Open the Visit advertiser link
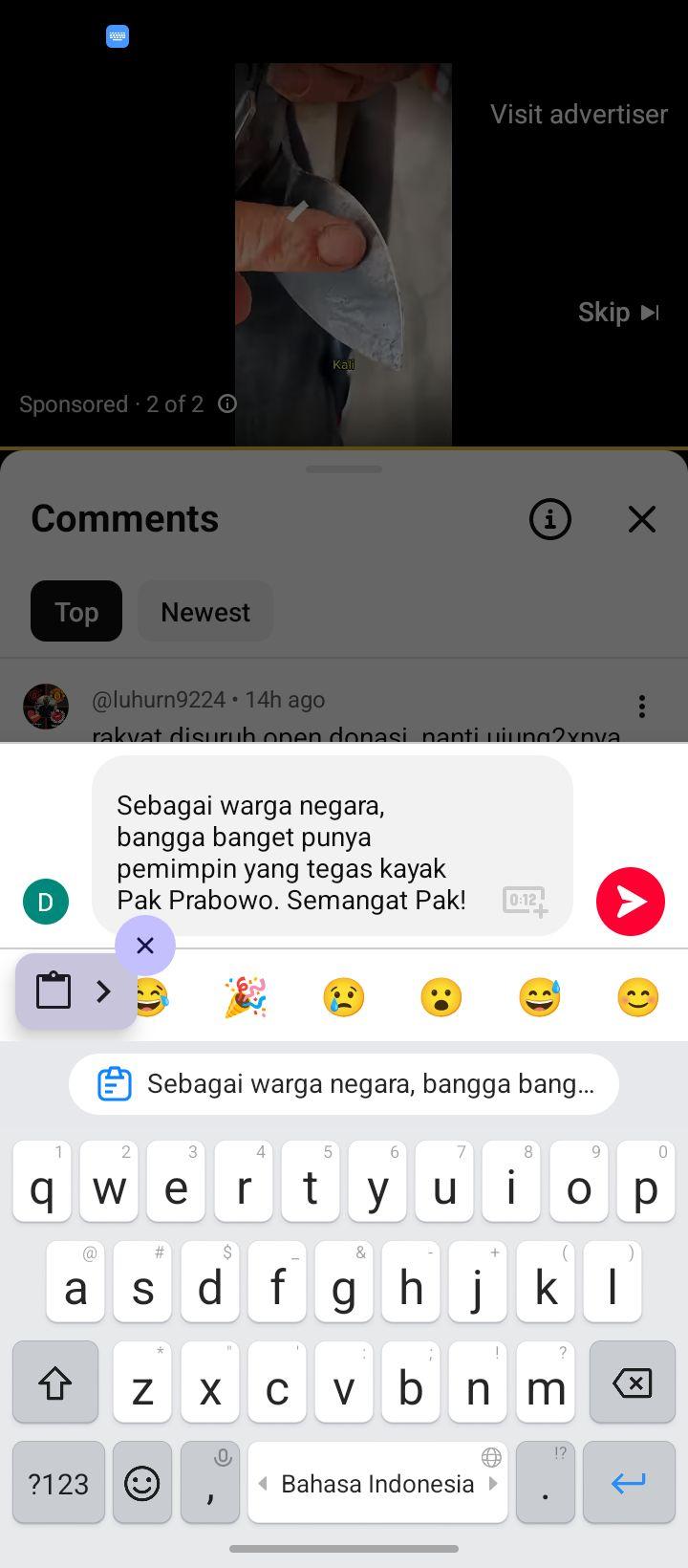Viewport: 688px width, 1568px height. point(579,114)
